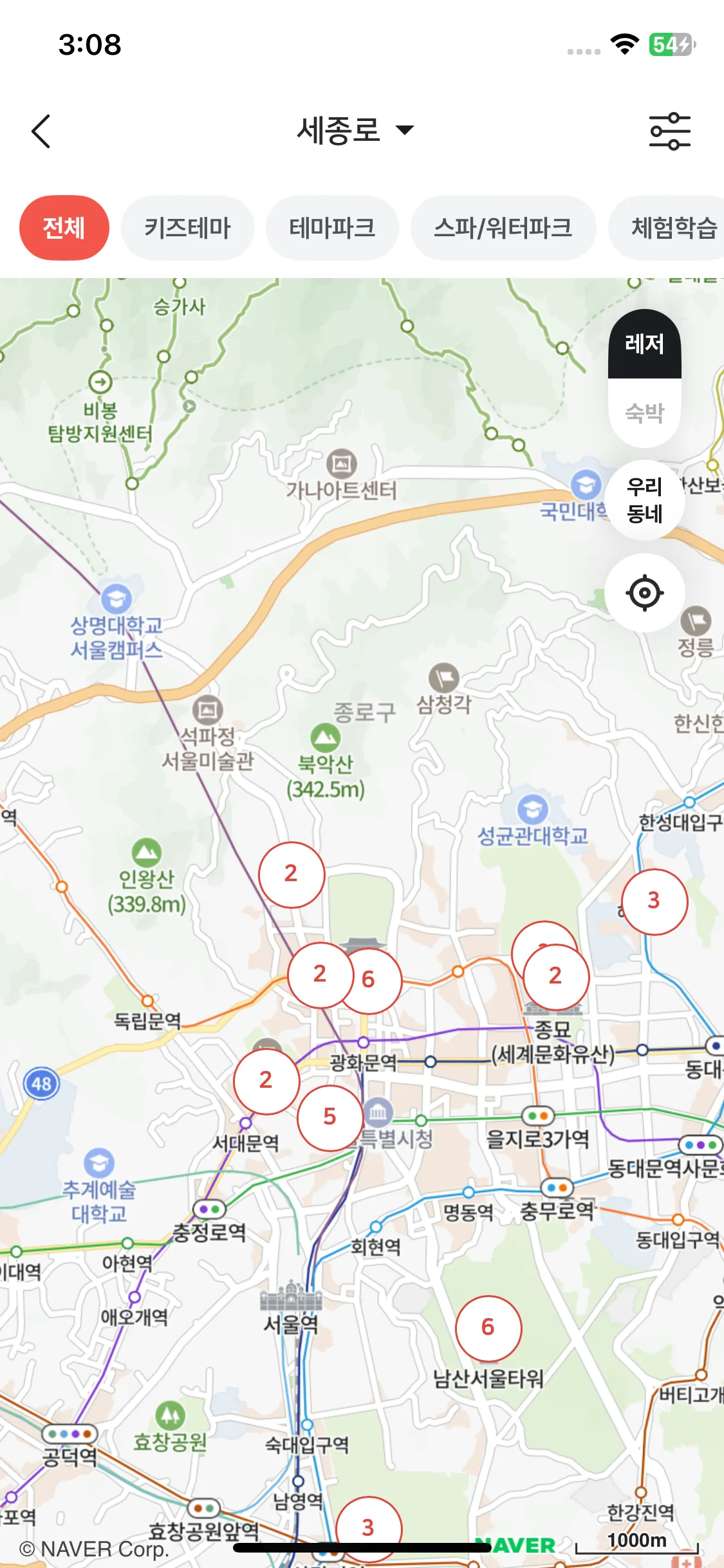
Task: Keep 레저 selected in the map toggle
Action: click(644, 345)
